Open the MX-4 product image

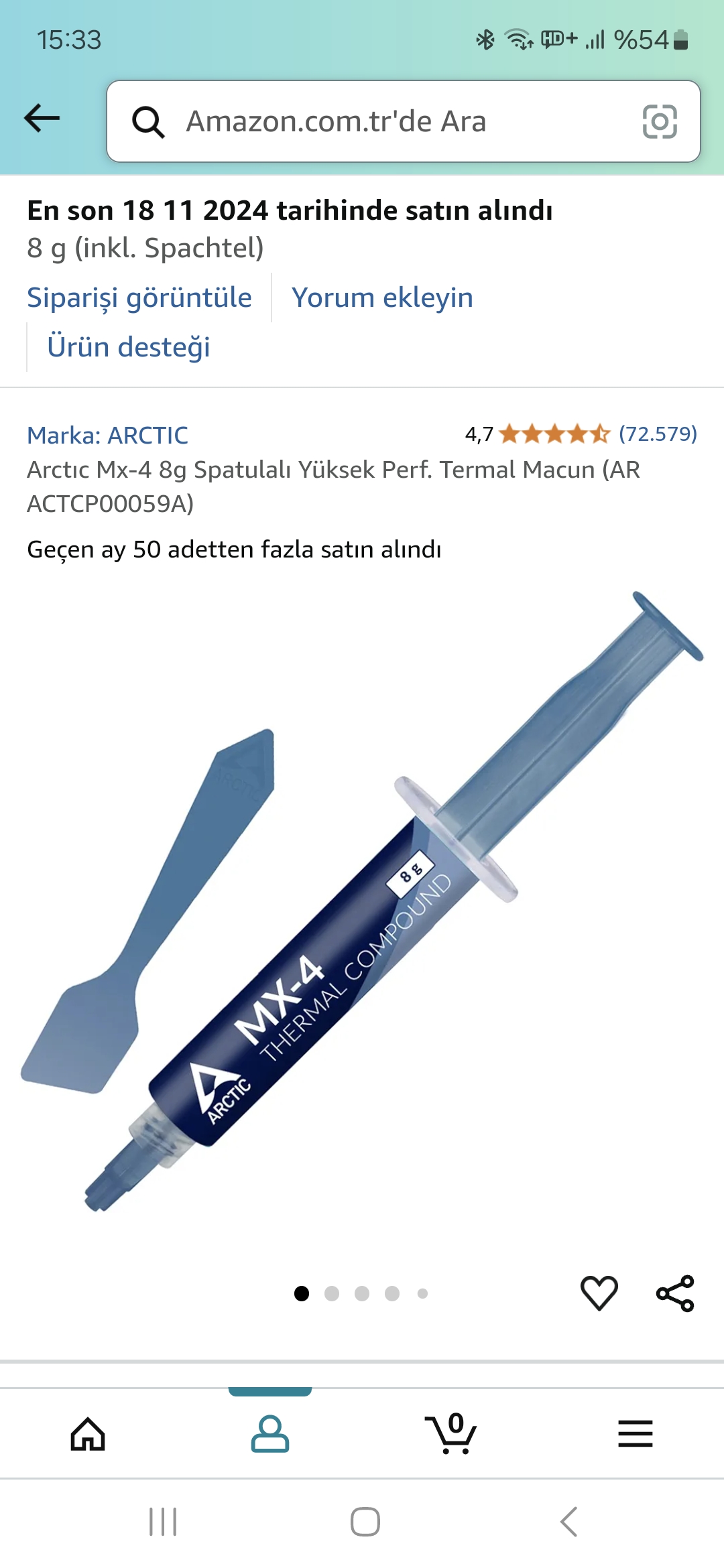(362, 905)
